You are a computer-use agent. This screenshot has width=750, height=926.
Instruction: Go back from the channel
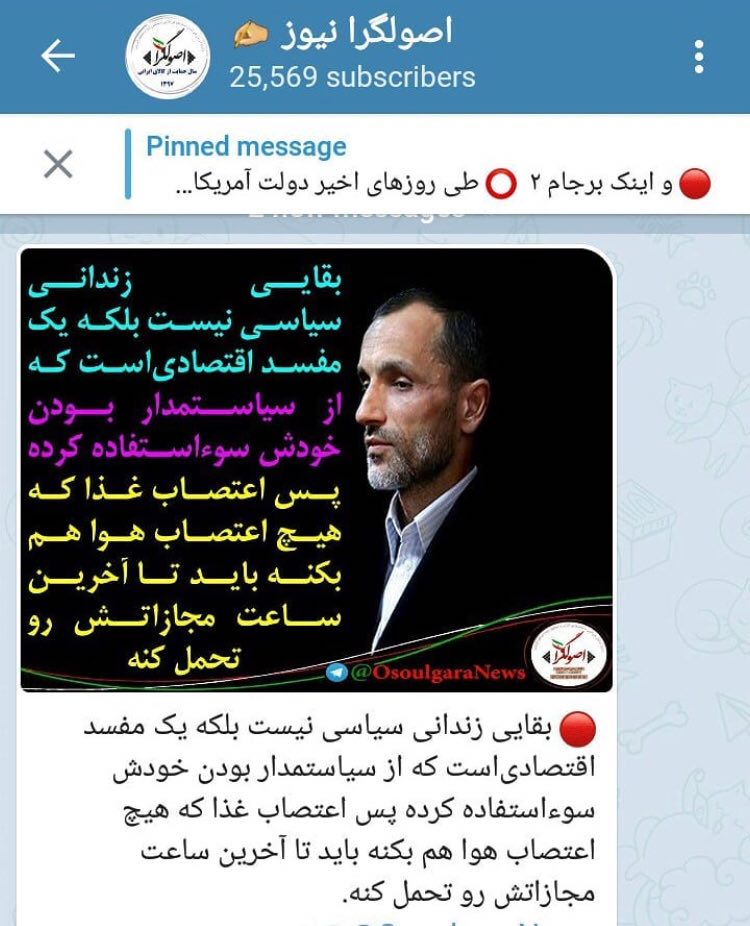58,56
